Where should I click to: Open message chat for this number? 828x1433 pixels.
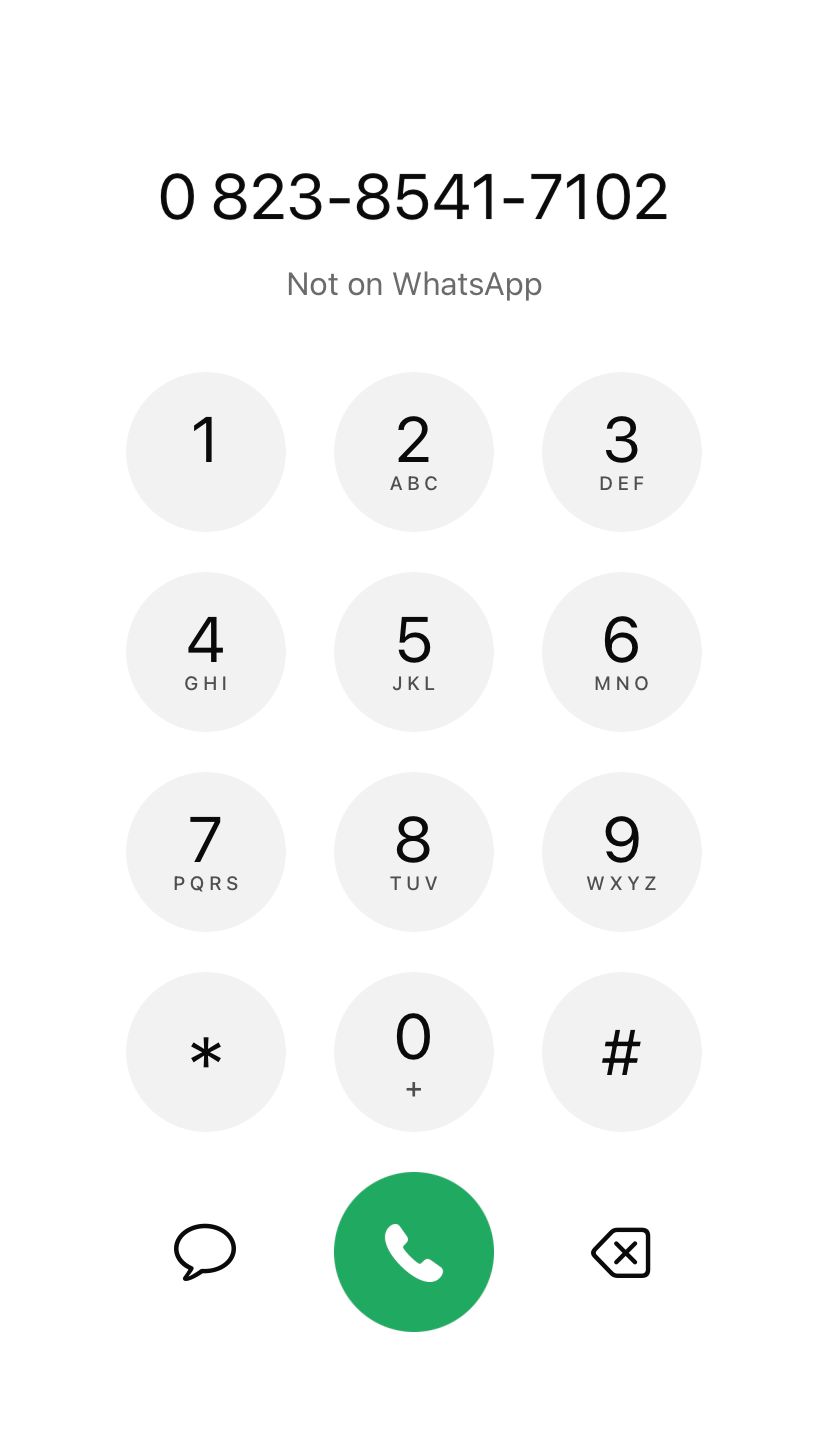205,1251
